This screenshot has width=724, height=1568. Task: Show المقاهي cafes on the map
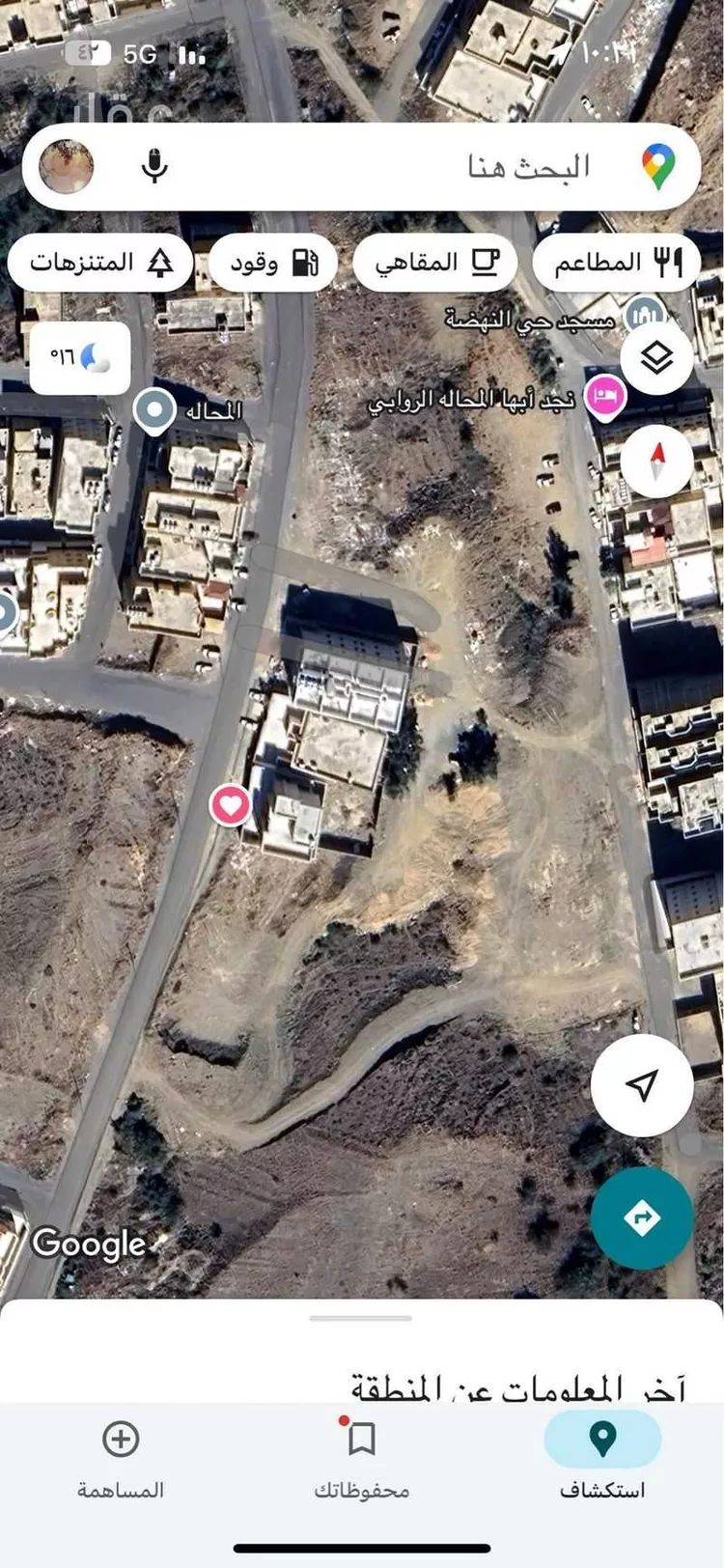[x=435, y=262]
